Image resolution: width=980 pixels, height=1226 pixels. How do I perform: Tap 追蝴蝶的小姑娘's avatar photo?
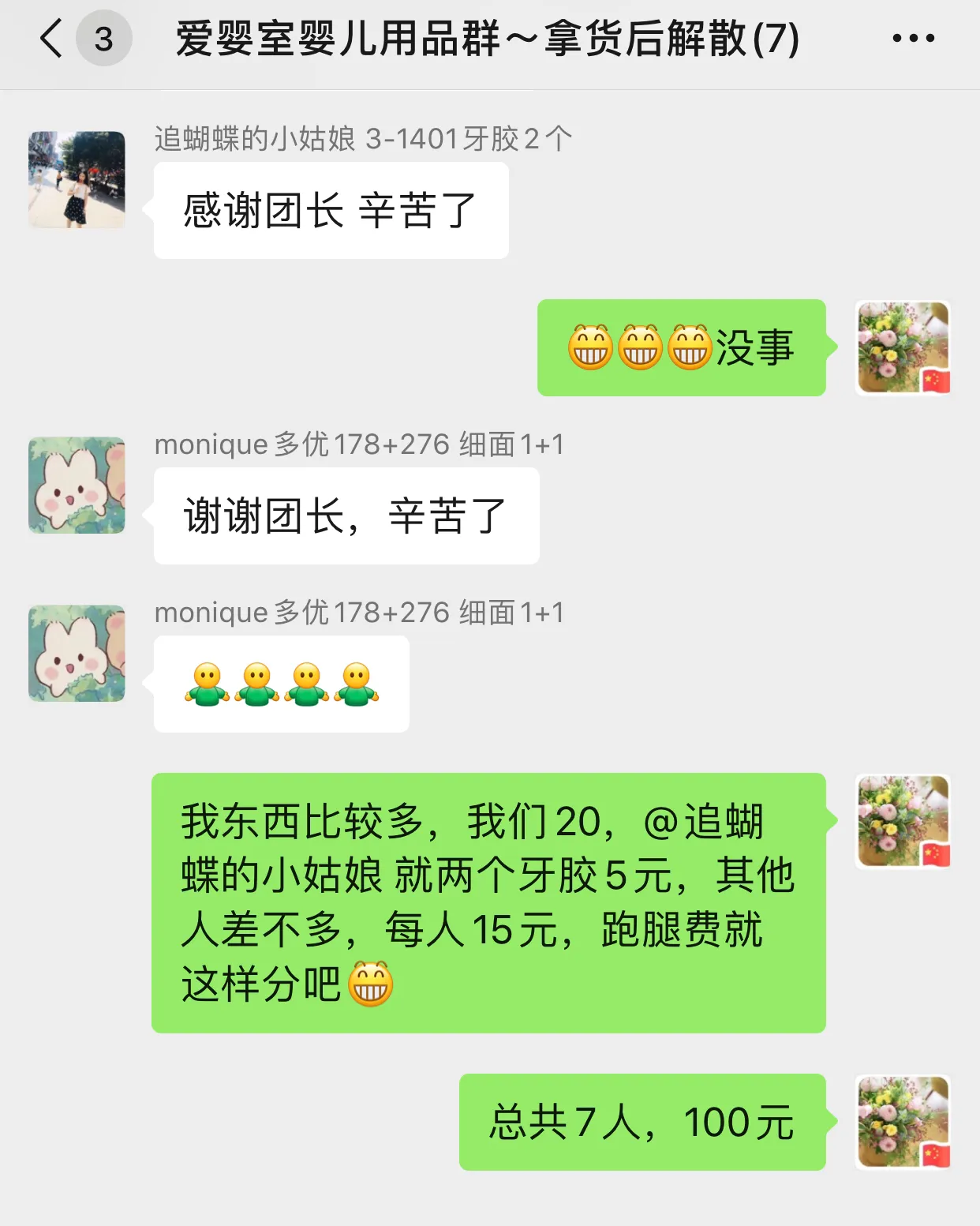tap(77, 178)
